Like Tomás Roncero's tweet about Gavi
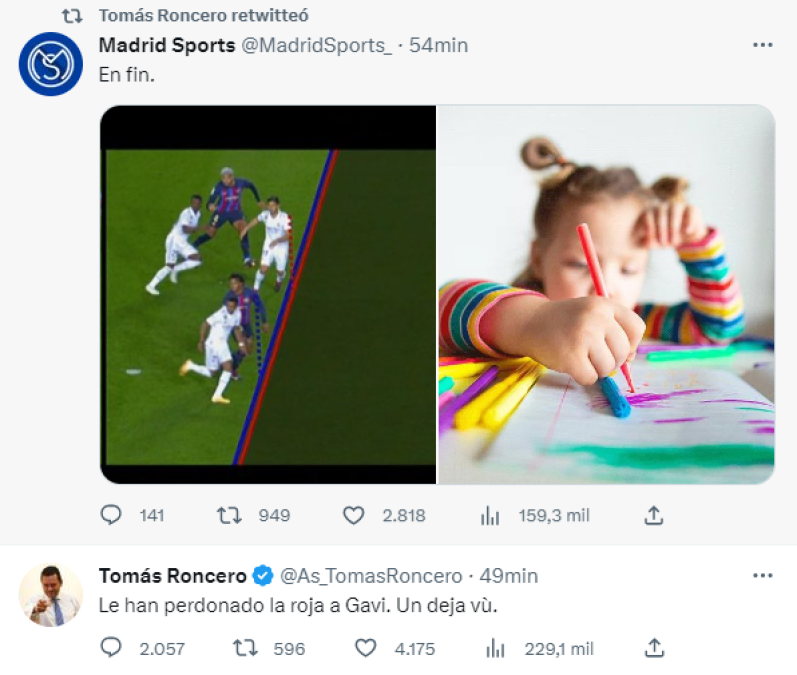This screenshot has width=797, height=675. (x=367, y=648)
